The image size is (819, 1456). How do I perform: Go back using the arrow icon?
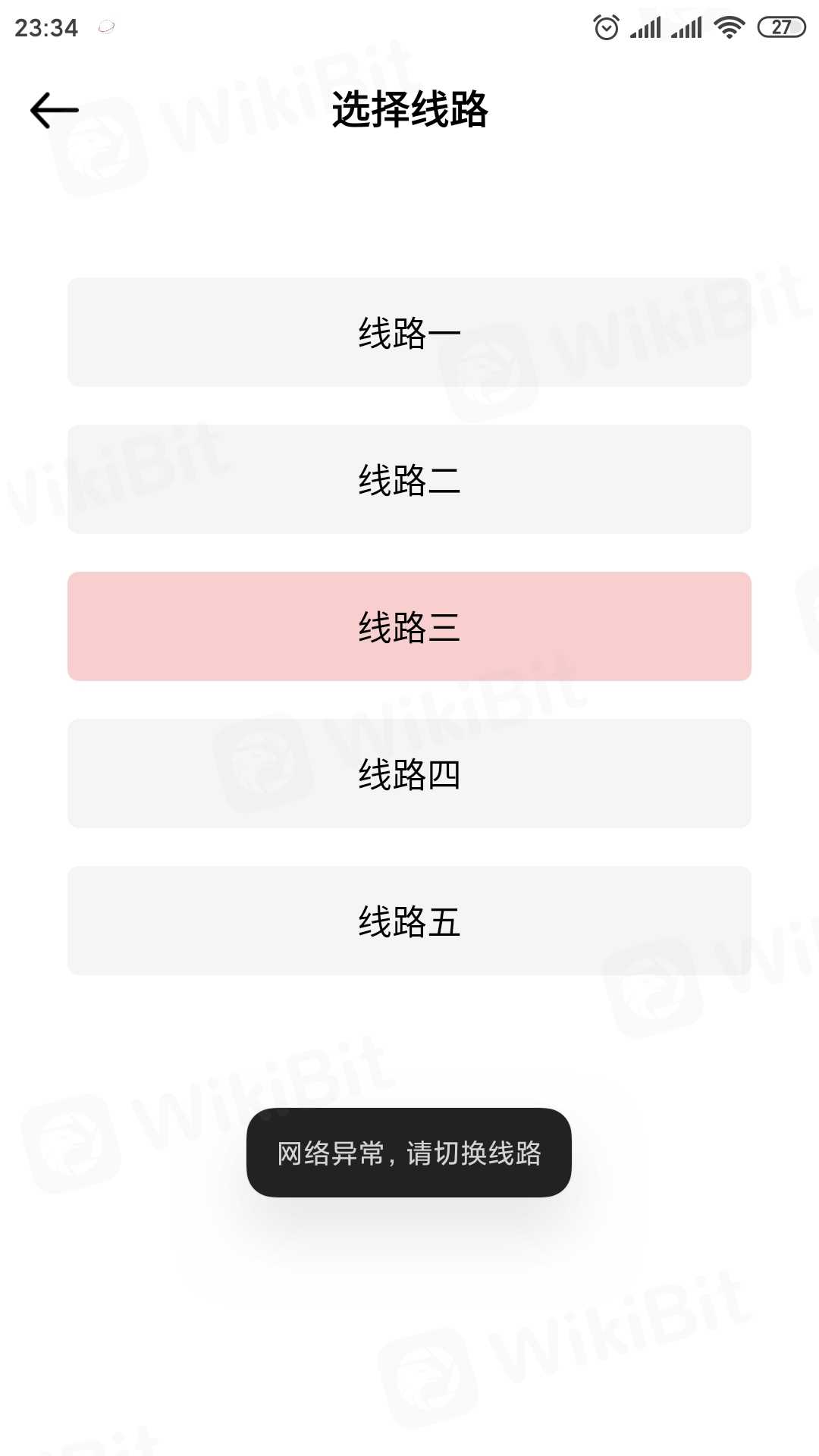pos(55,111)
